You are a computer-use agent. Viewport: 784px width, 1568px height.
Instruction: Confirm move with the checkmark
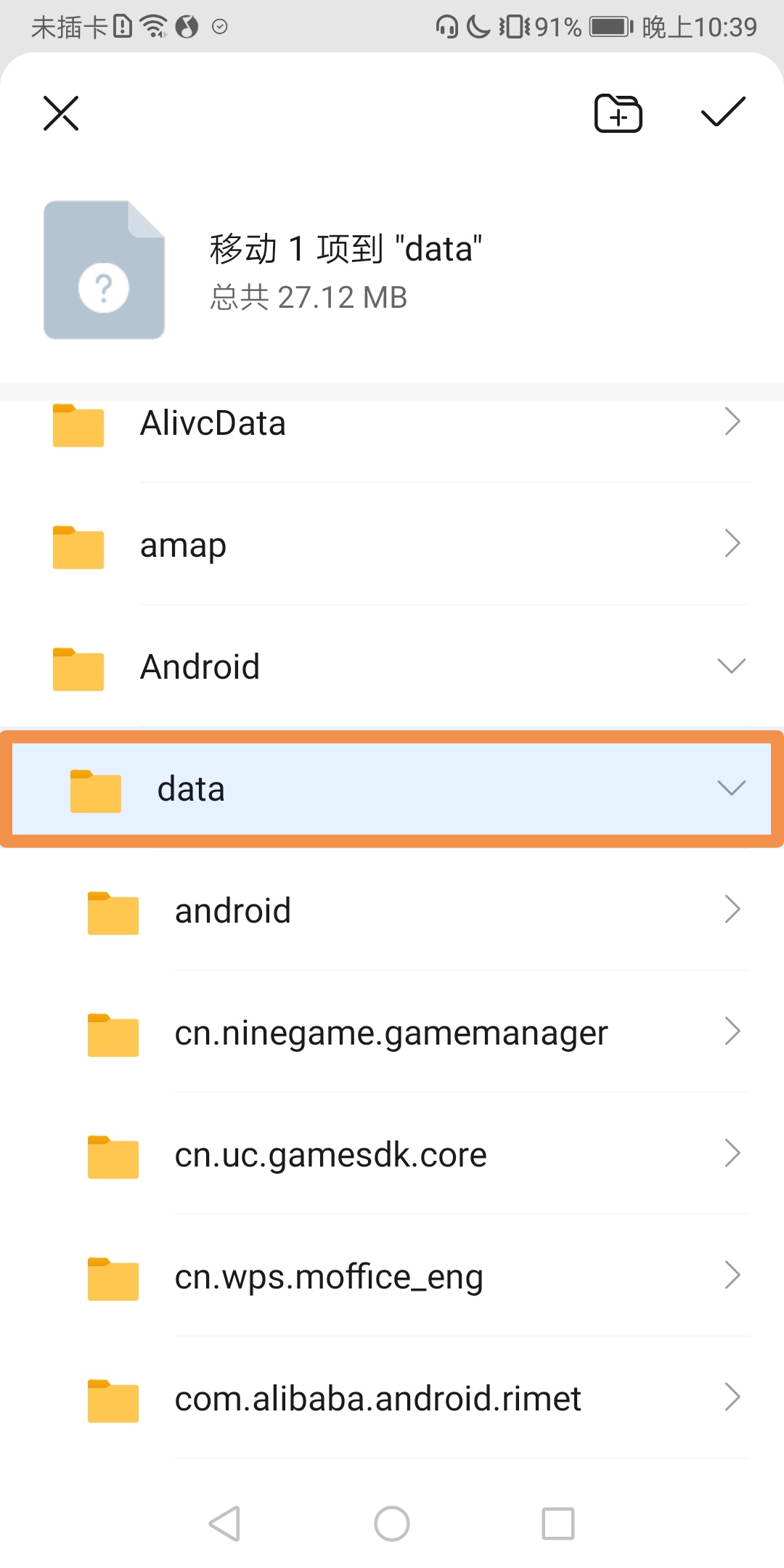coord(723,112)
